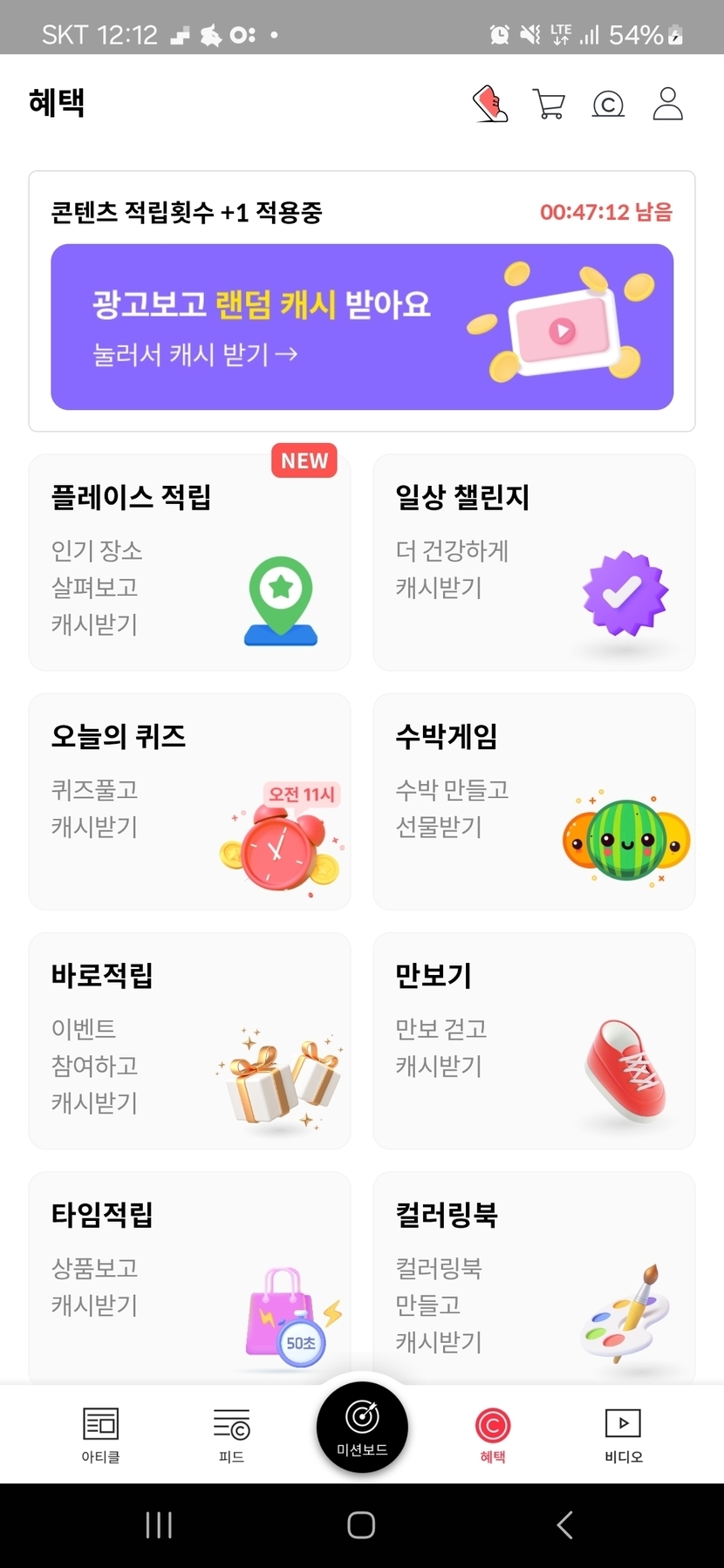Switch to the 아티클 tab
Image resolution: width=724 pixels, height=1568 pixels.
coord(100,1435)
